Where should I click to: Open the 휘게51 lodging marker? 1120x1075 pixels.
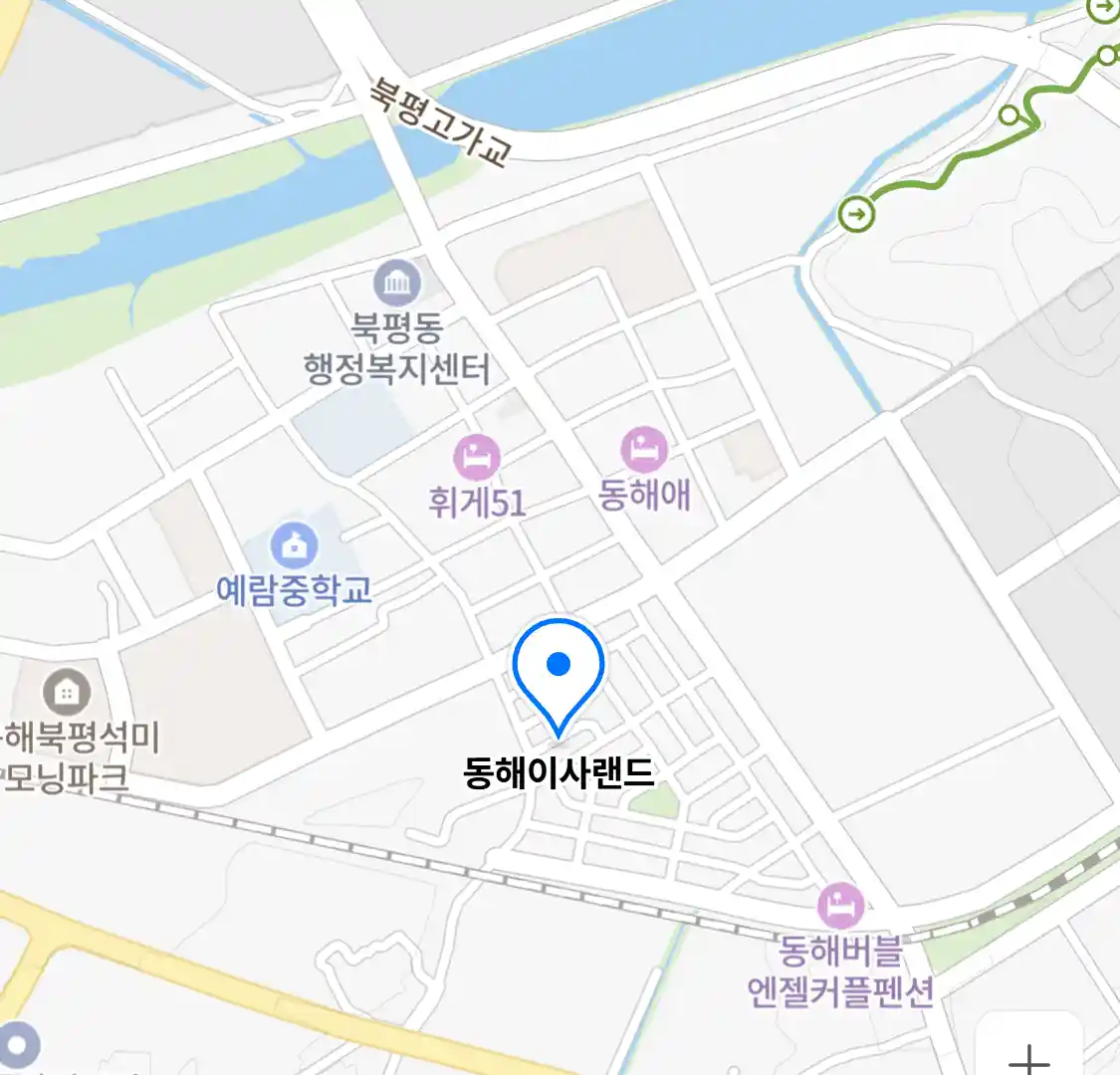[477, 459]
